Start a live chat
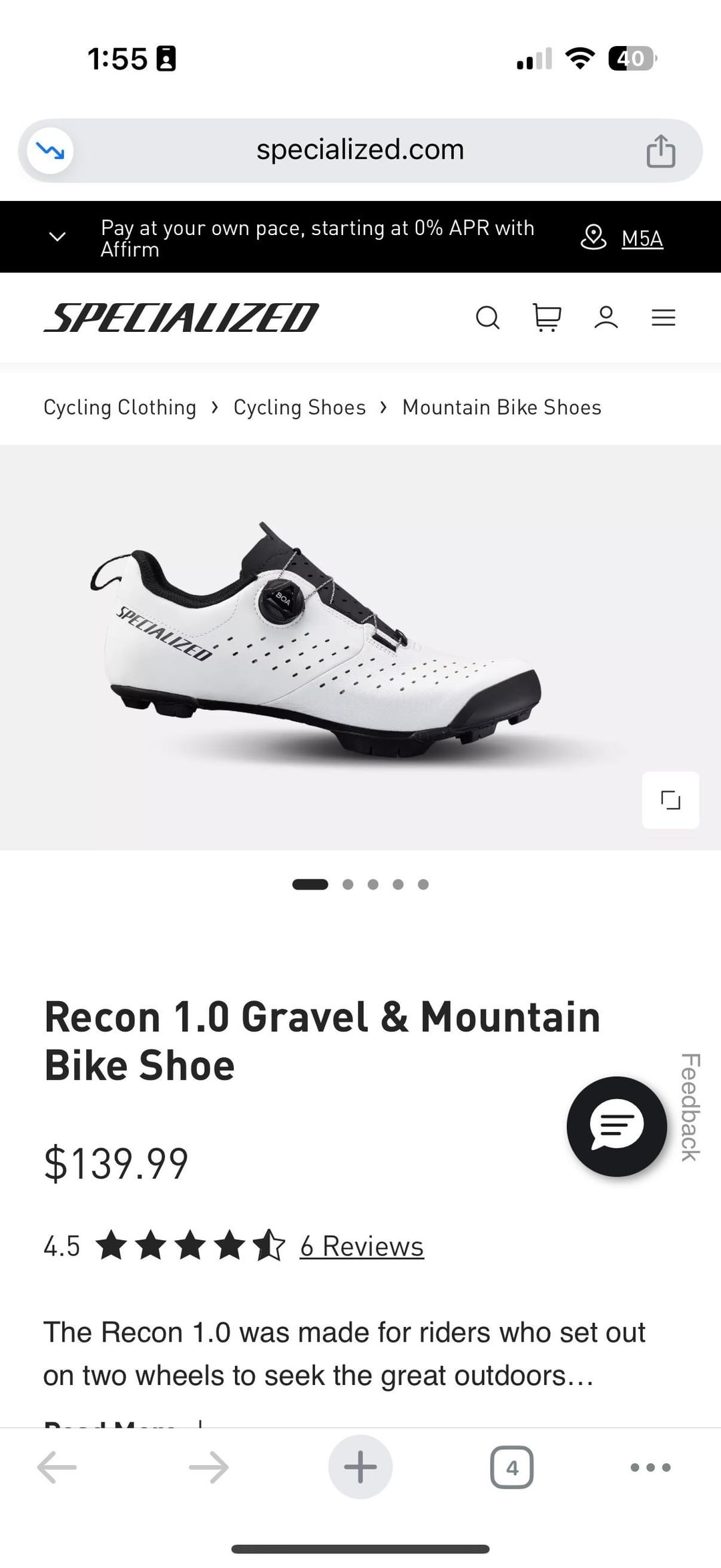 point(616,1126)
